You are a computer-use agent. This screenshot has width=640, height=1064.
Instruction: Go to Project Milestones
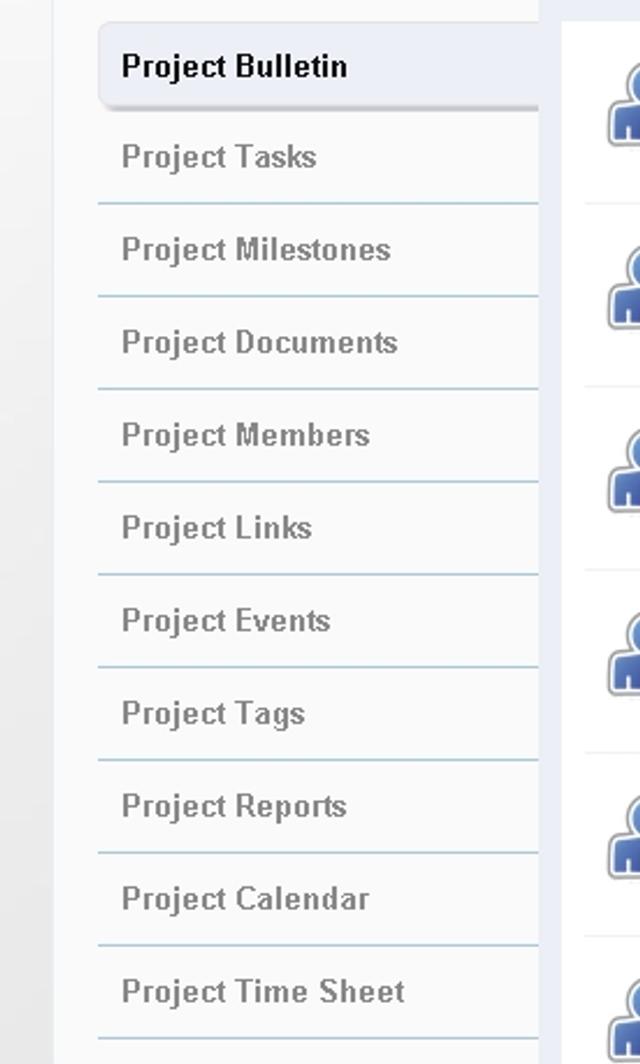tap(256, 249)
